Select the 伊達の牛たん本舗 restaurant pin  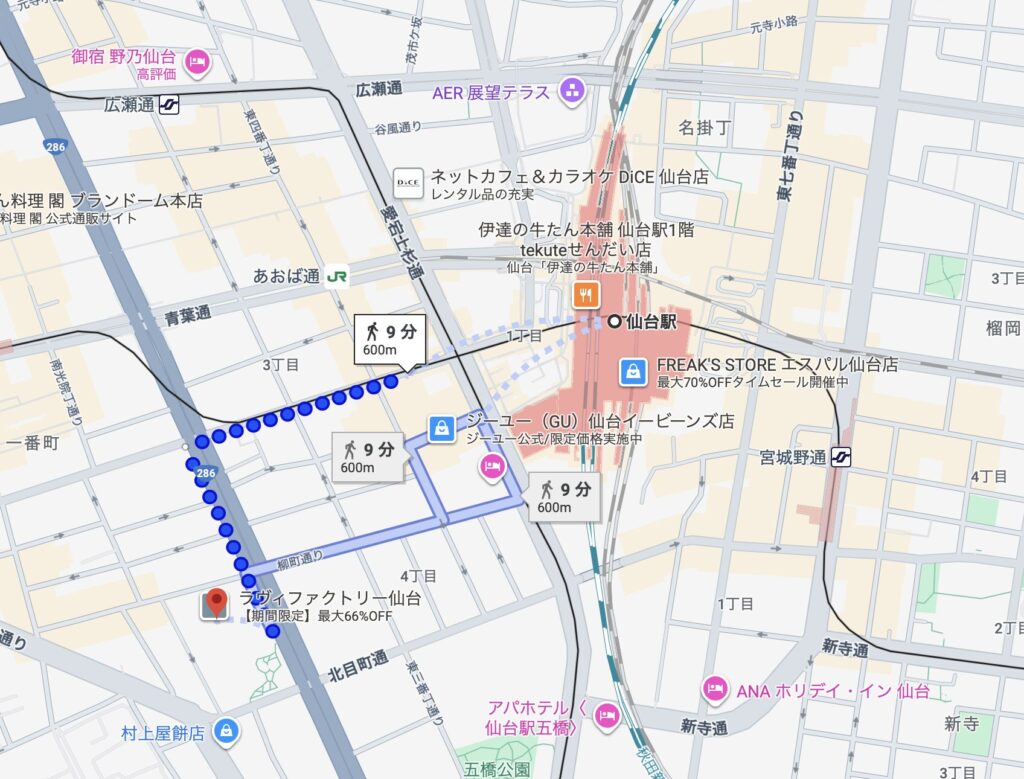585,294
